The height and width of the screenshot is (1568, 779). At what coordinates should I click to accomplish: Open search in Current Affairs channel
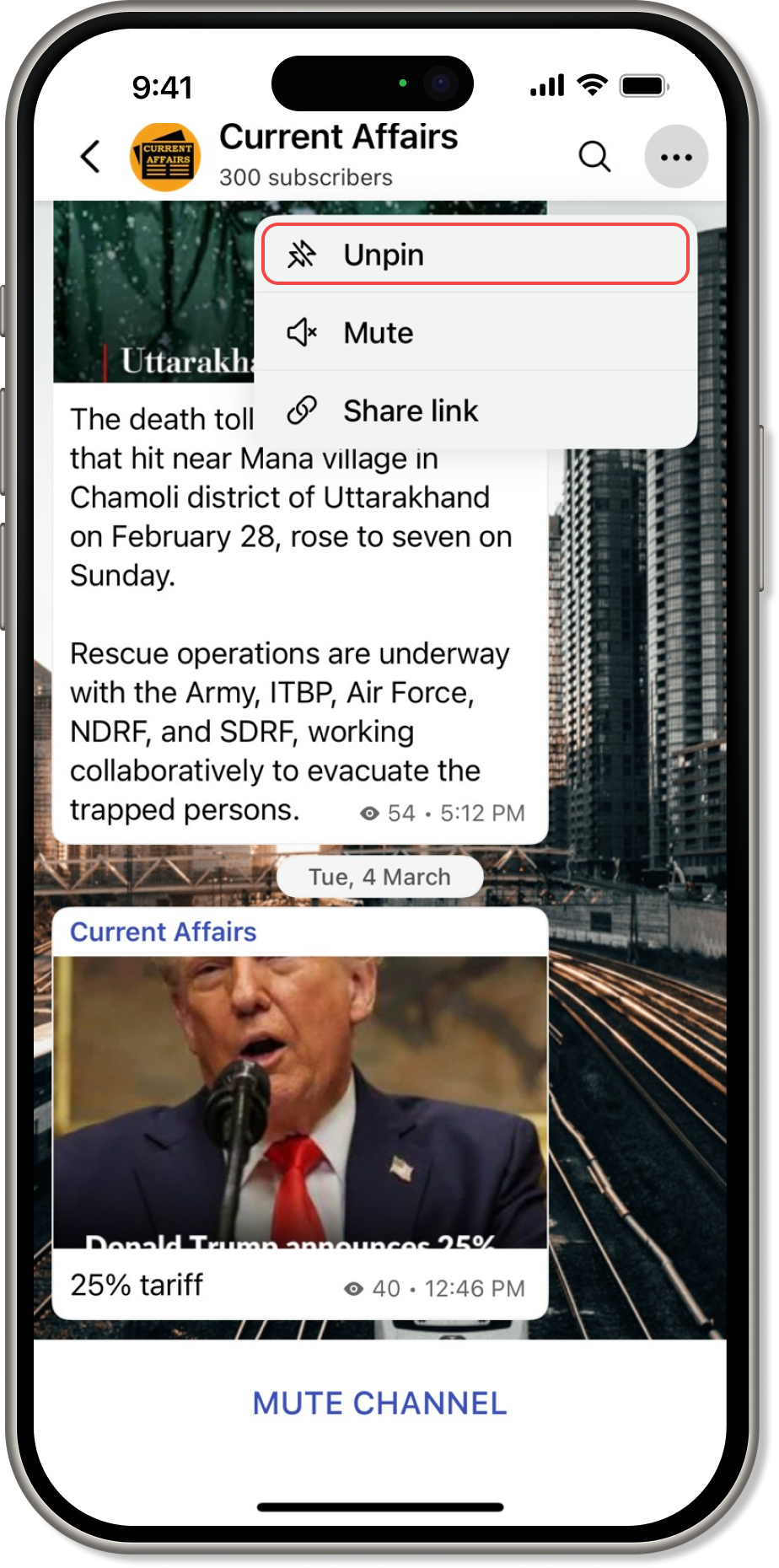[594, 157]
